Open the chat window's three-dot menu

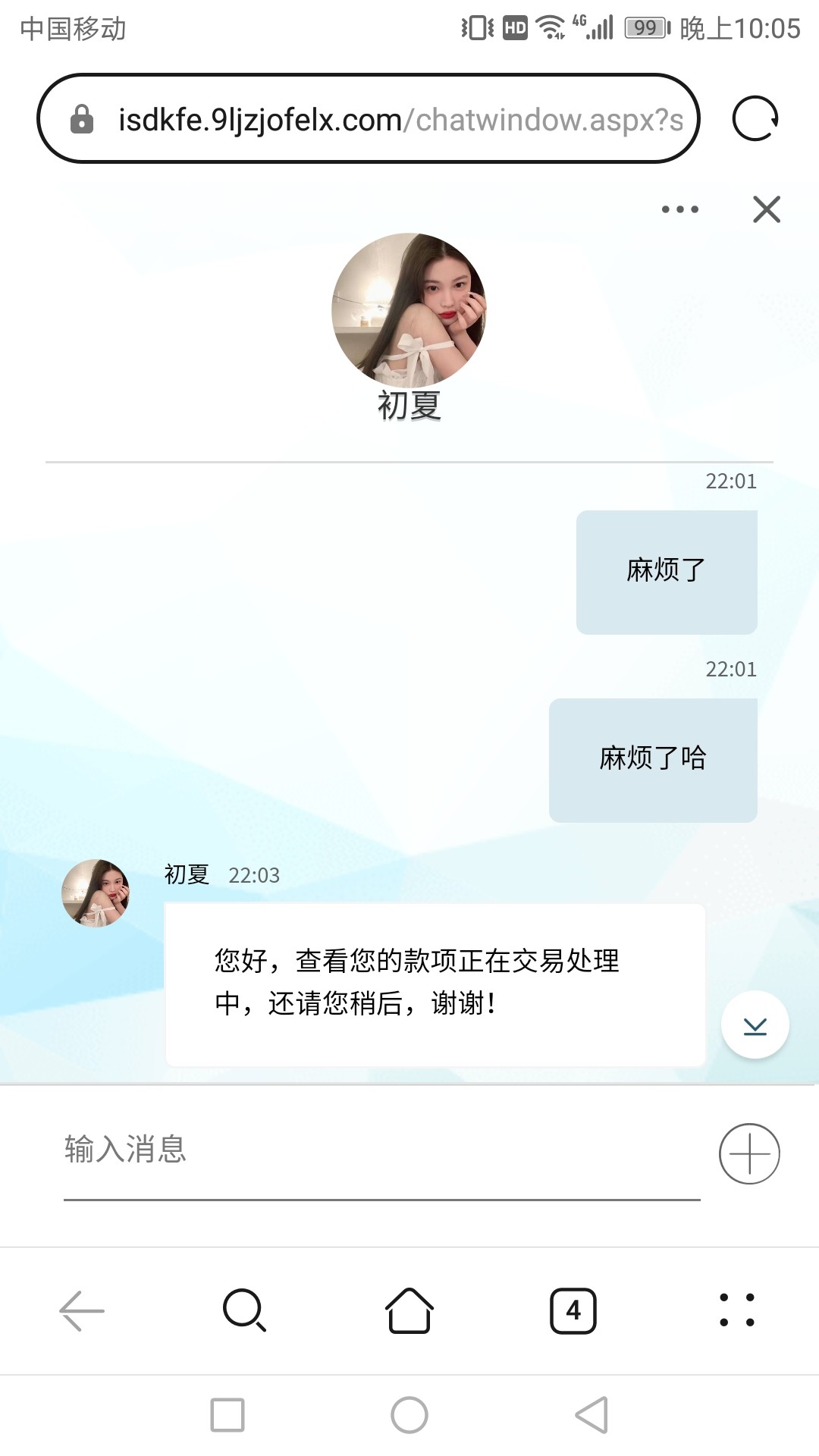(680, 209)
